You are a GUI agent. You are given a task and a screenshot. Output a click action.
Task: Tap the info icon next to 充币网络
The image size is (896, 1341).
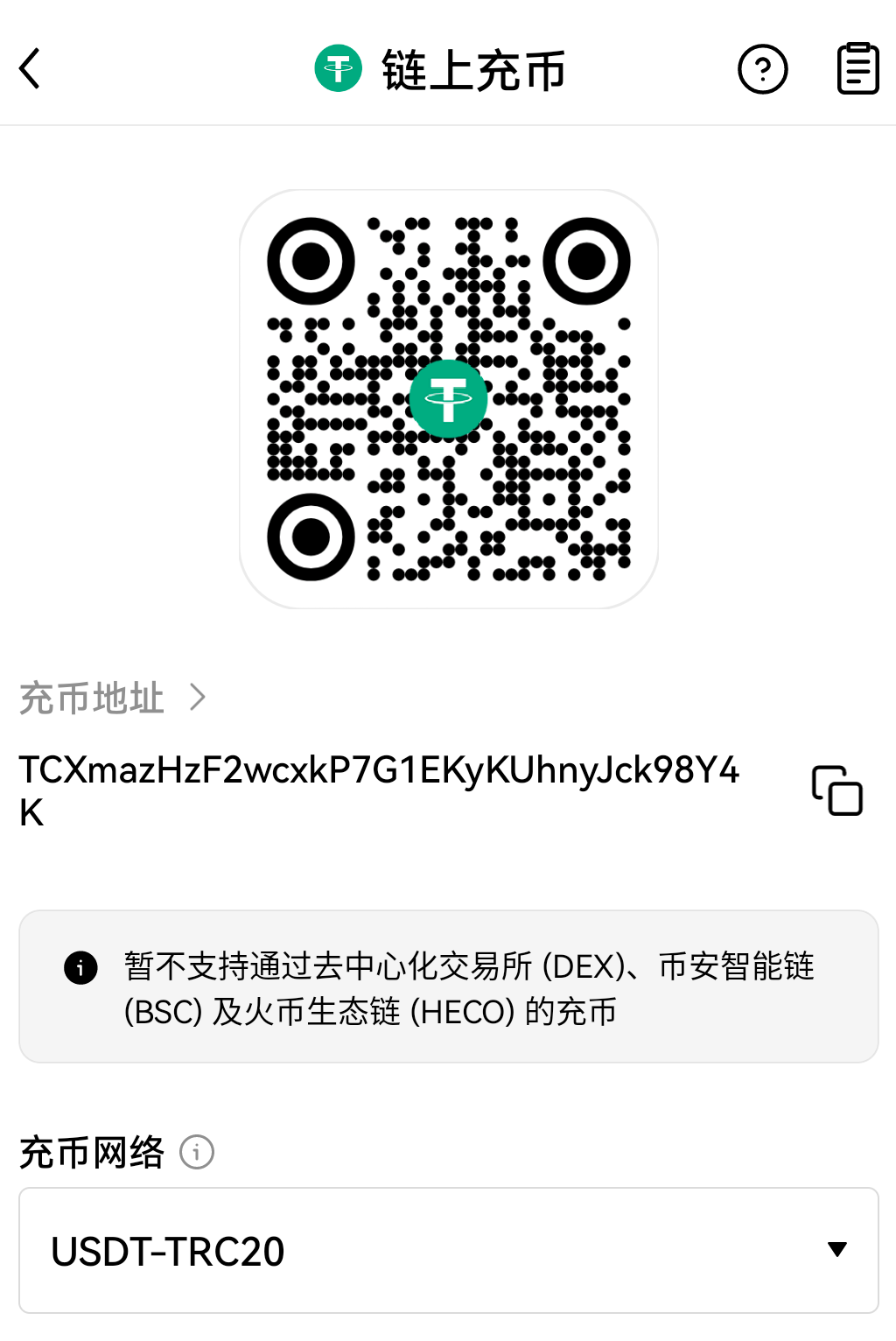[198, 1153]
